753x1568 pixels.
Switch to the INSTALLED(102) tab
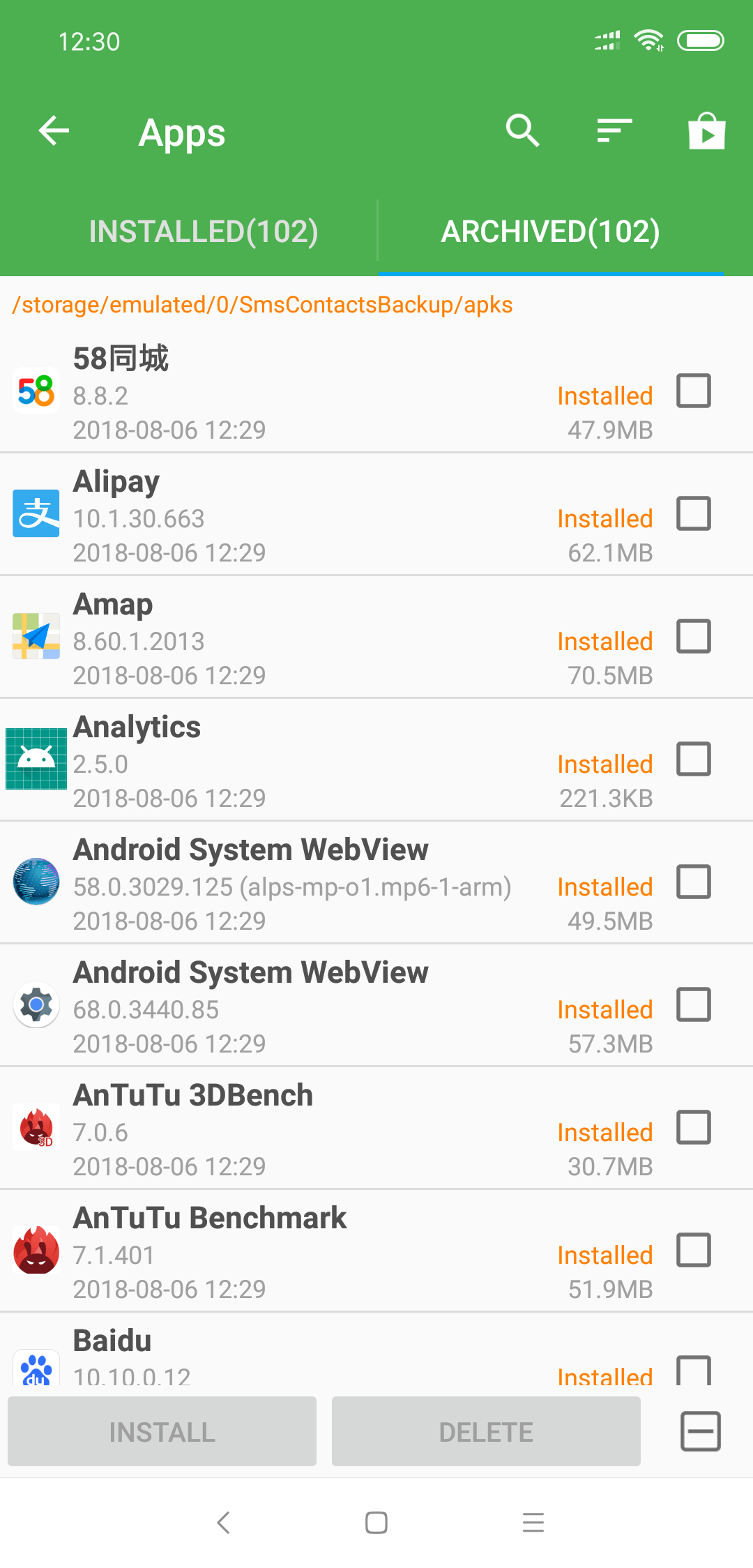point(204,232)
